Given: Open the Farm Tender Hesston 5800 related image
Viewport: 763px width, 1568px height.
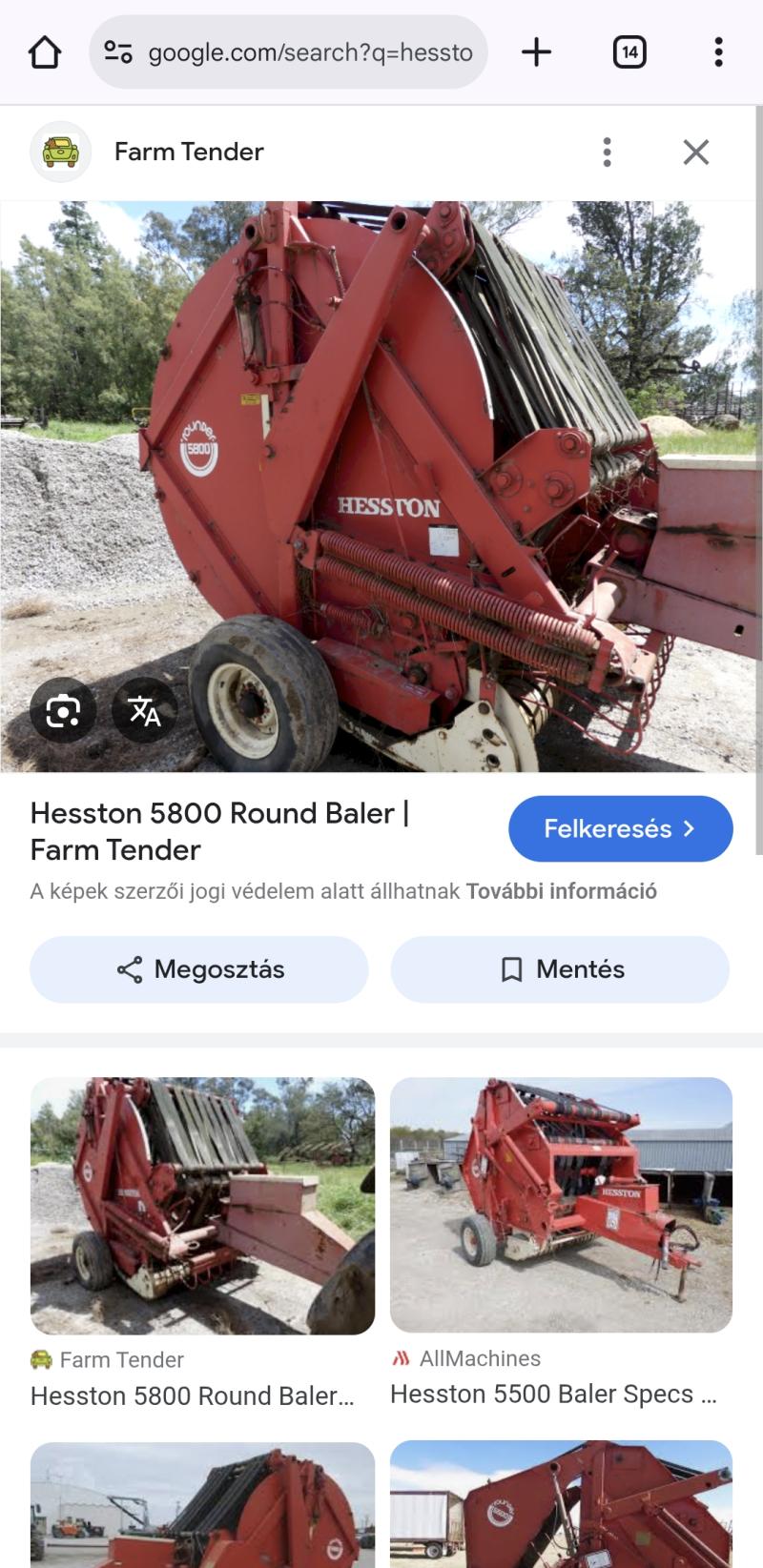Looking at the screenshot, I should coord(202,1206).
